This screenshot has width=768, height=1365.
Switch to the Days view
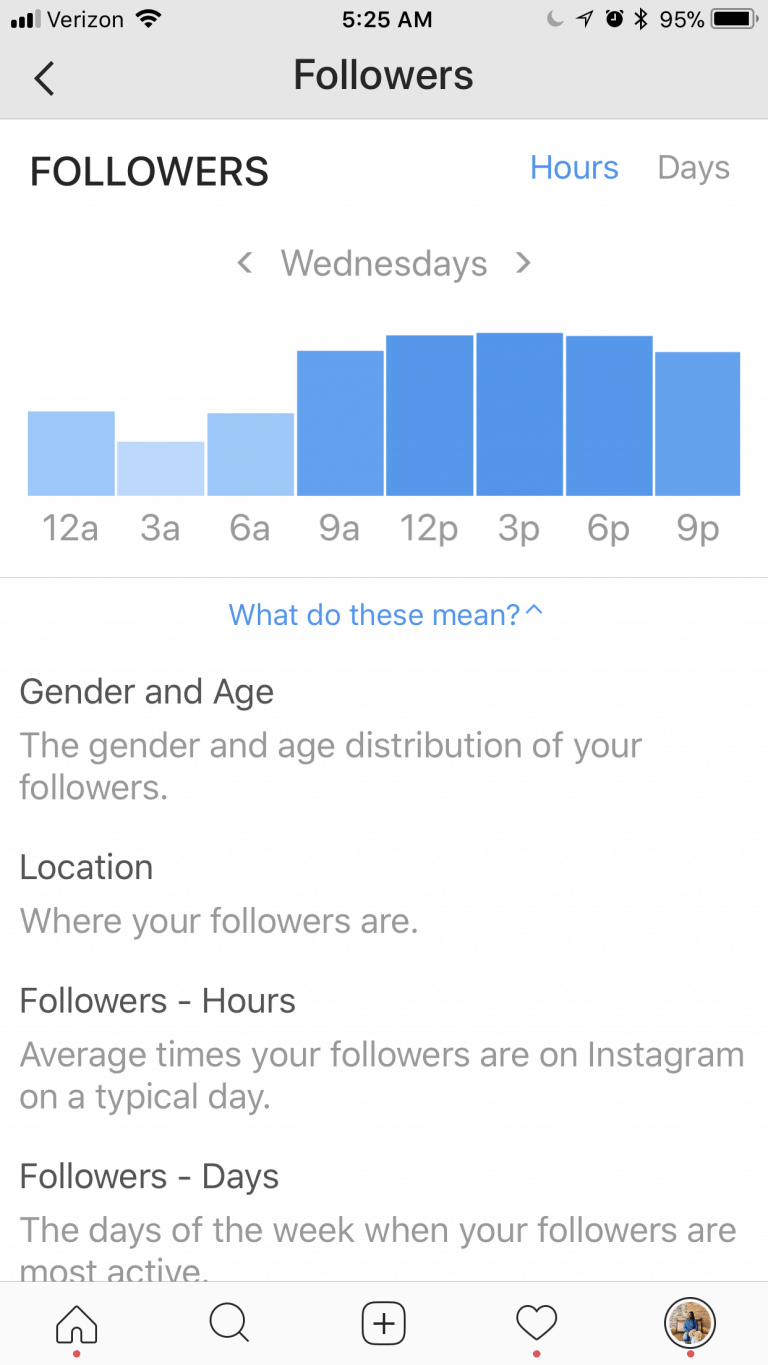click(x=693, y=168)
